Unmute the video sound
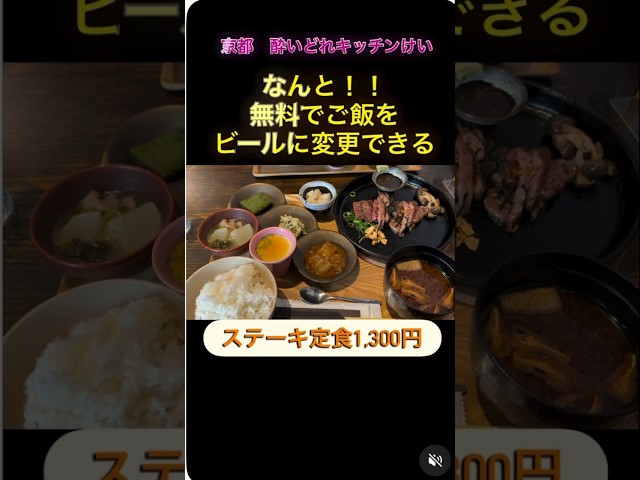The height and width of the screenshot is (480, 640). pos(435,460)
